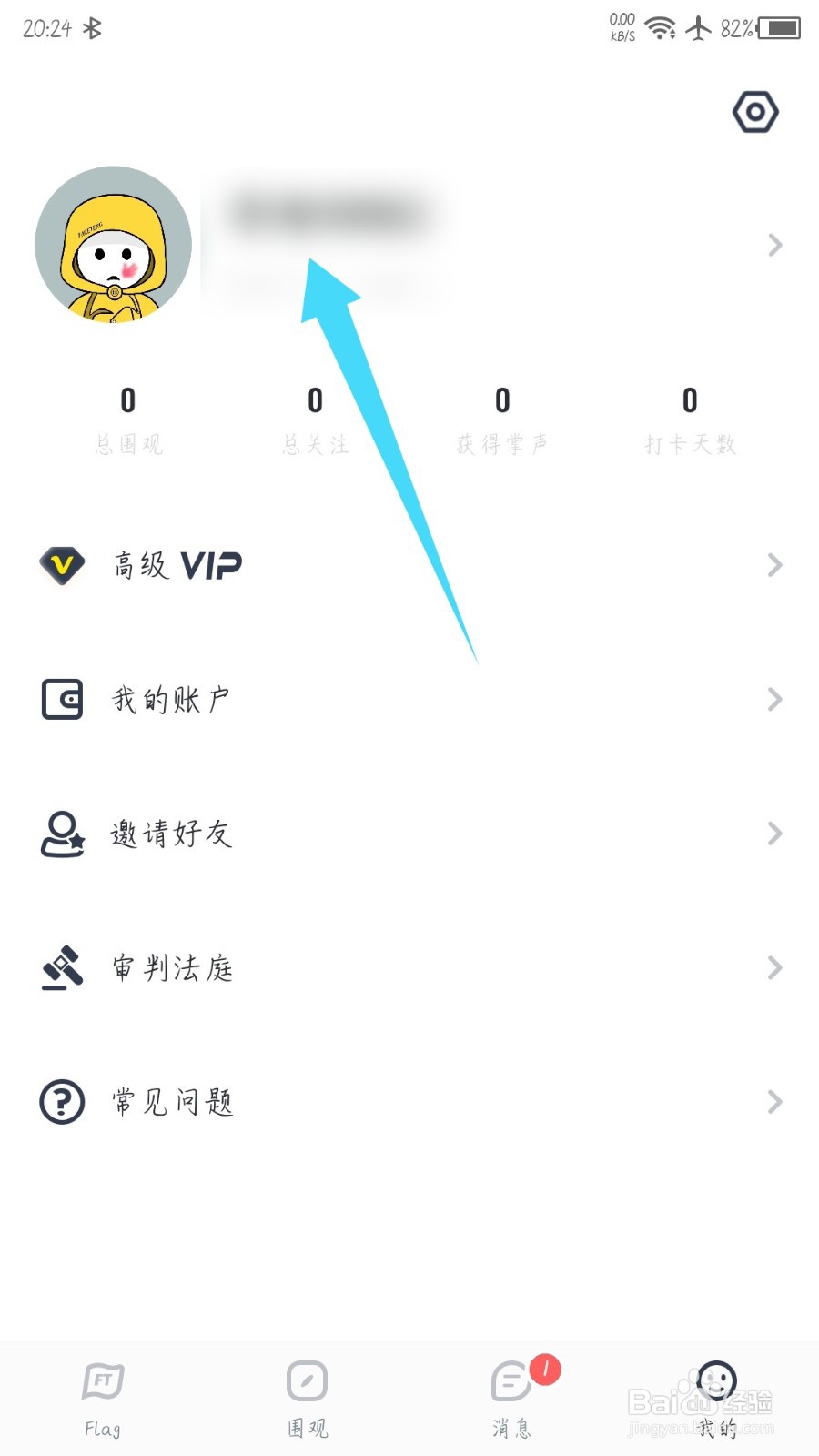Switch to the 围观 tab
Screen dimensions: 819x1456
pos(308,1399)
